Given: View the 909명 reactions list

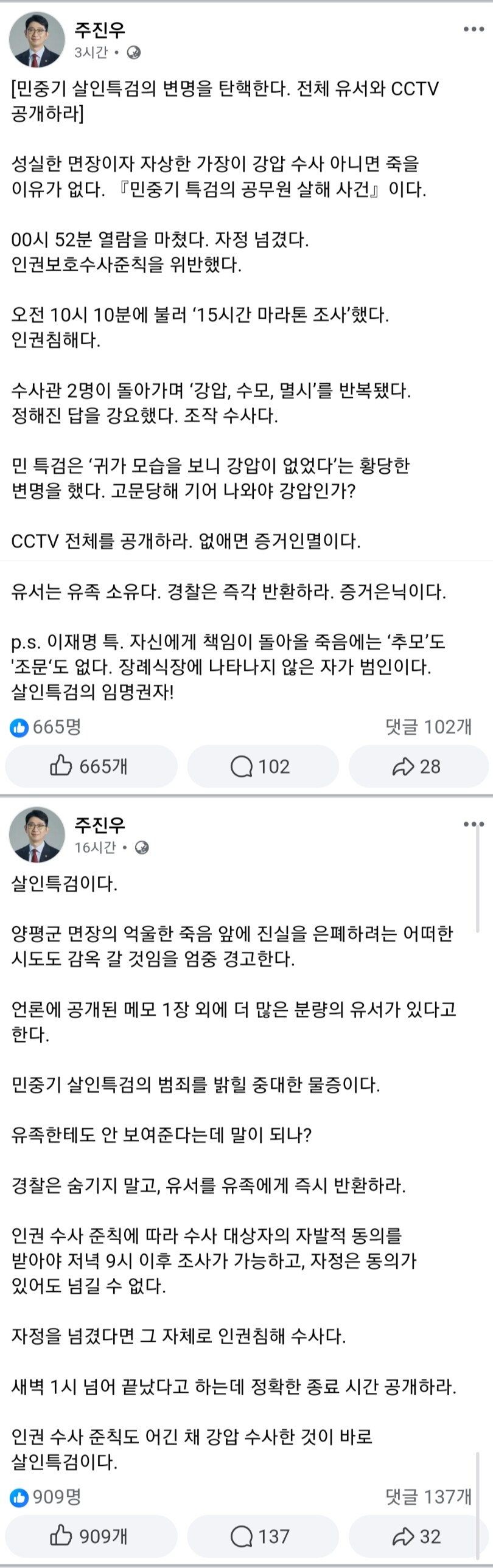Looking at the screenshot, I should click(x=46, y=1497).
